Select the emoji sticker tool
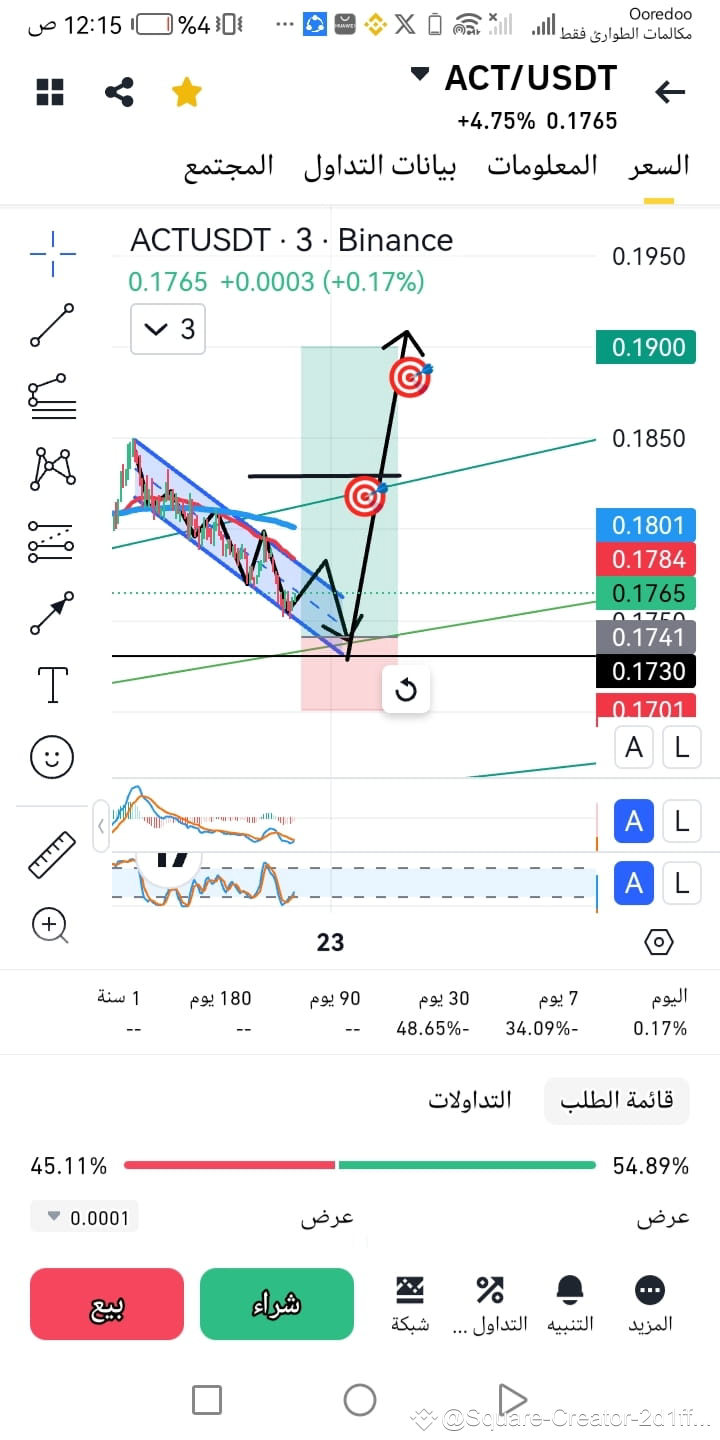This screenshot has height=1440, width=720. click(50, 757)
